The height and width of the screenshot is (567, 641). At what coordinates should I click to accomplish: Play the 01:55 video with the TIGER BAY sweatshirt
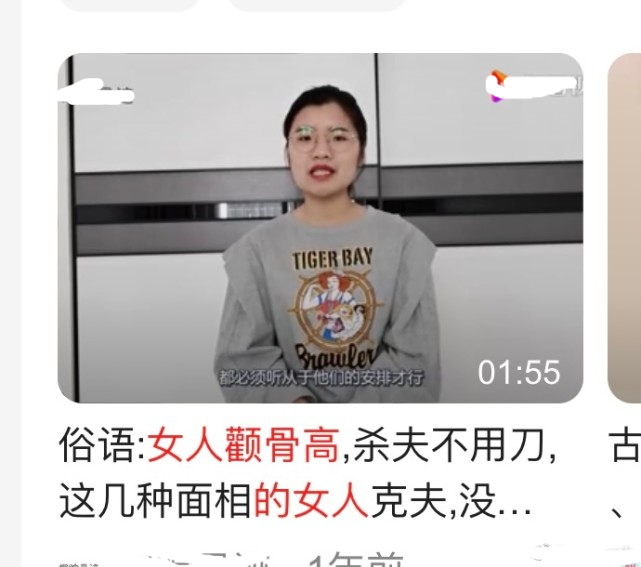click(320, 228)
